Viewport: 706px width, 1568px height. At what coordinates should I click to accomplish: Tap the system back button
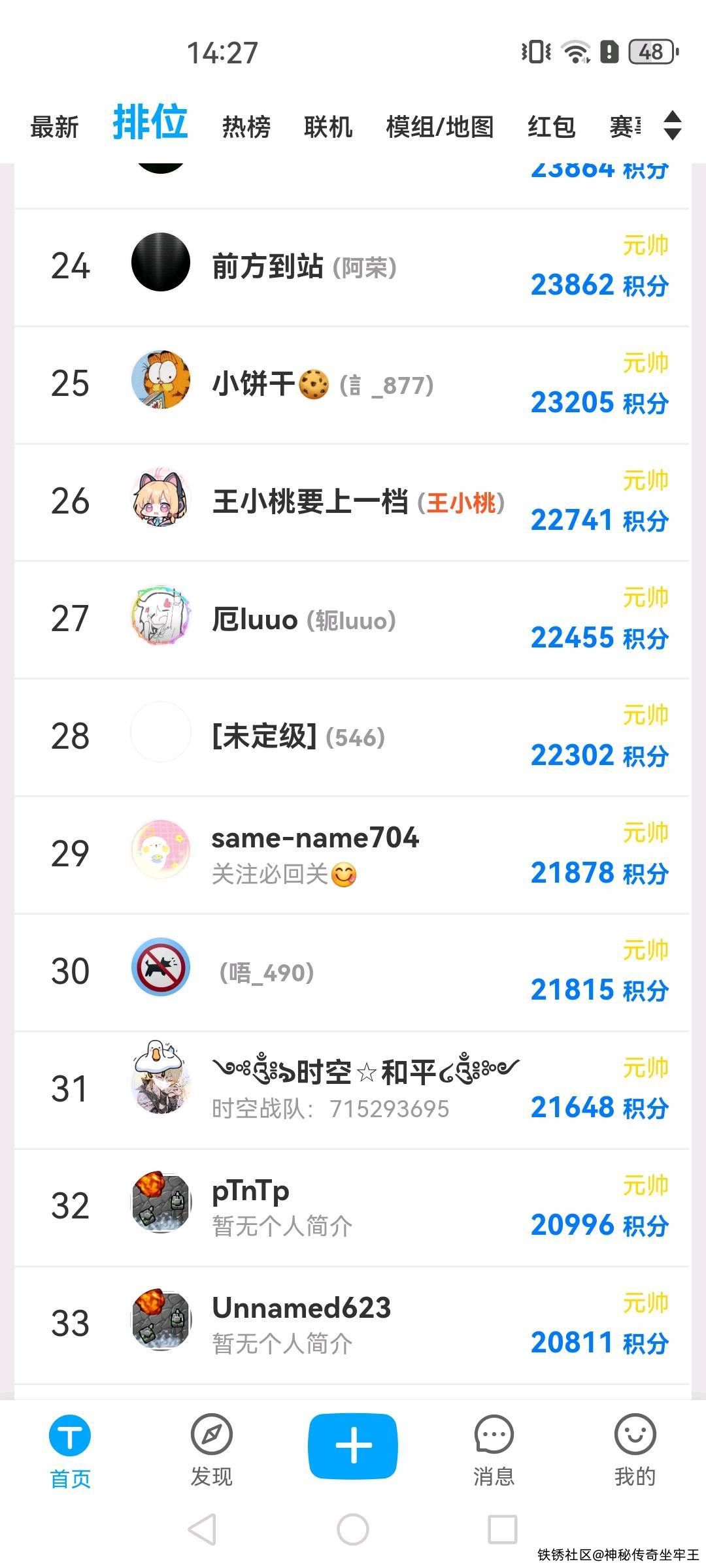click(x=202, y=1530)
